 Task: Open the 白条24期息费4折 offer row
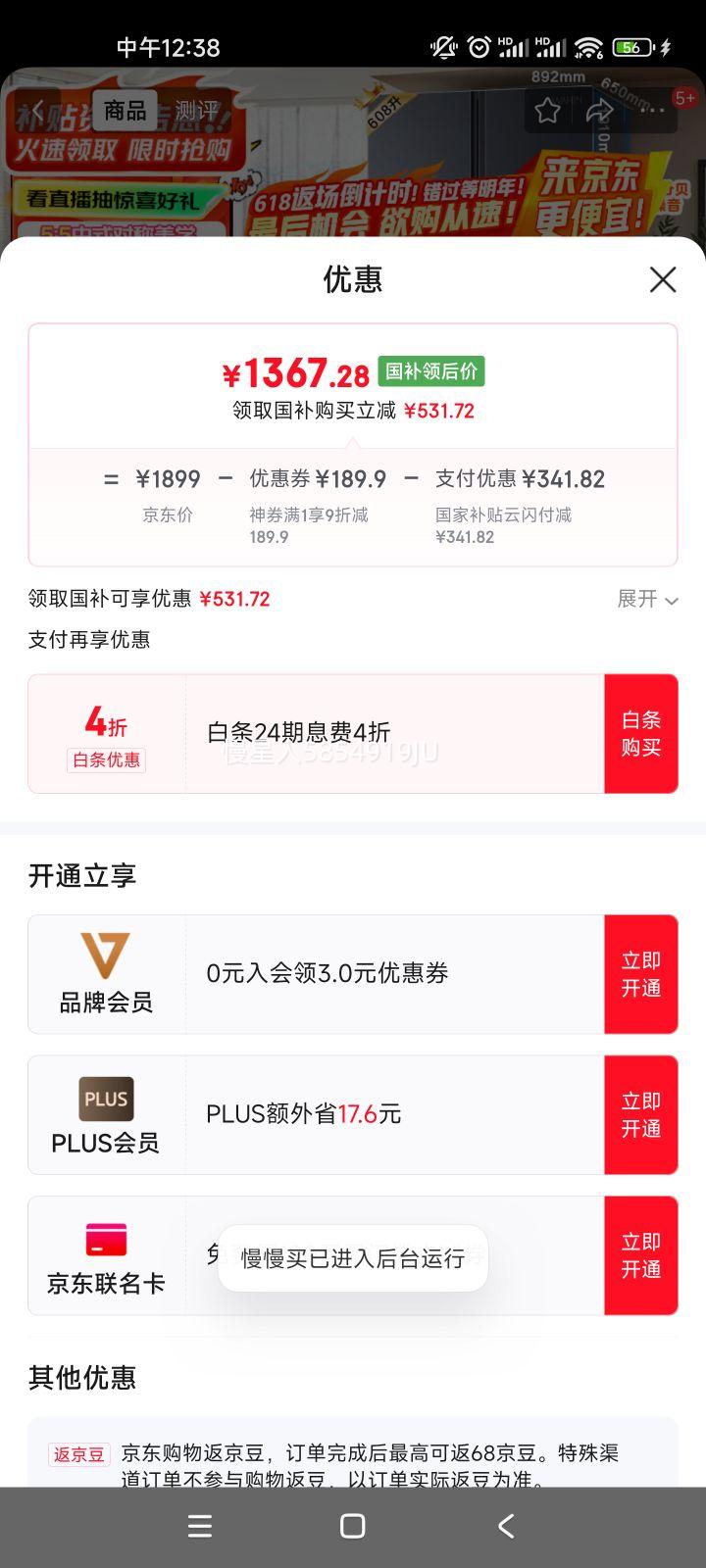(x=316, y=734)
